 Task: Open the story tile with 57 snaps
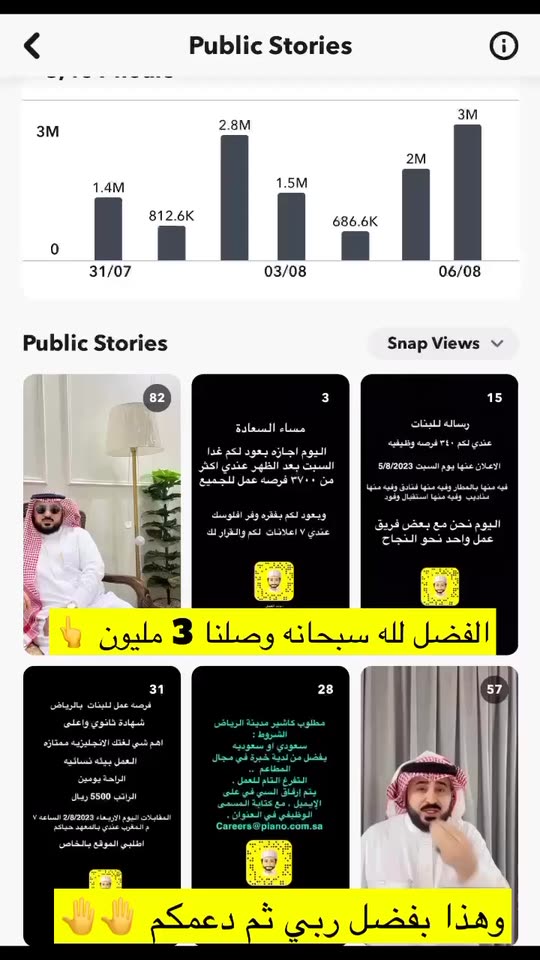439,806
